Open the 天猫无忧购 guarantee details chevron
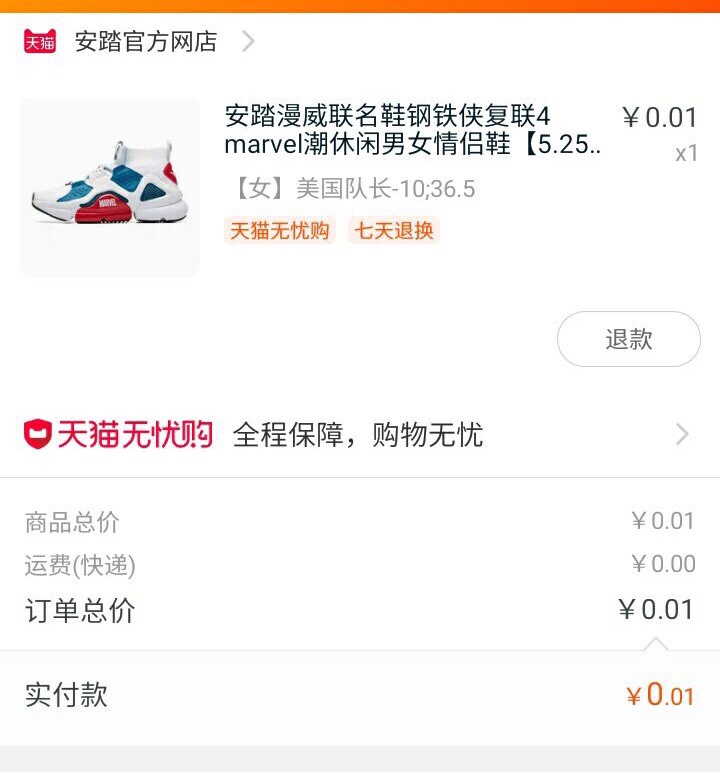This screenshot has height=774, width=720. click(x=684, y=434)
